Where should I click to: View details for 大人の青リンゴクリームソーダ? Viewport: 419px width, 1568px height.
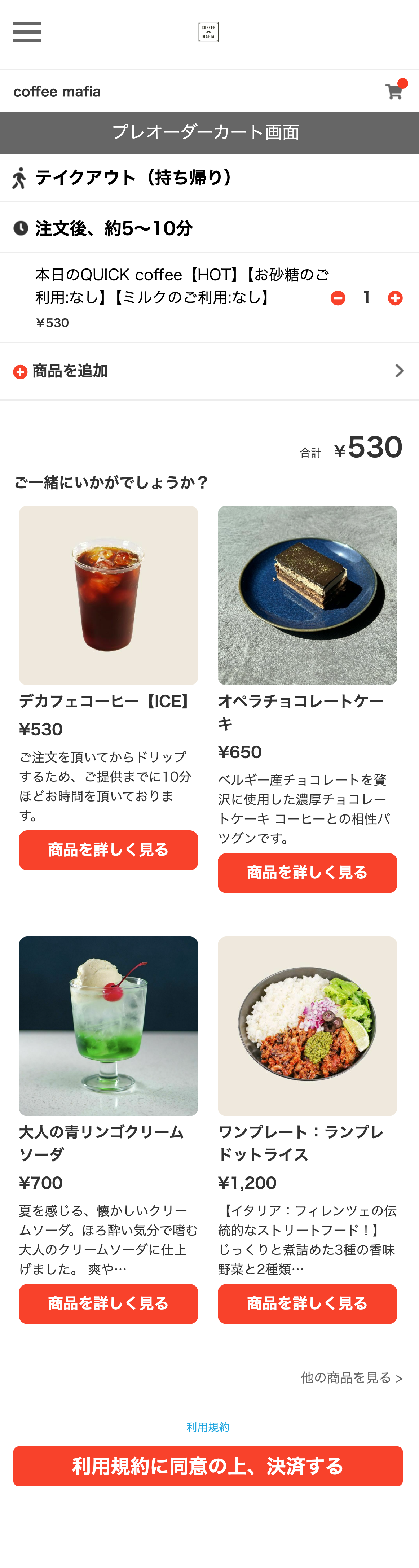(x=108, y=1303)
